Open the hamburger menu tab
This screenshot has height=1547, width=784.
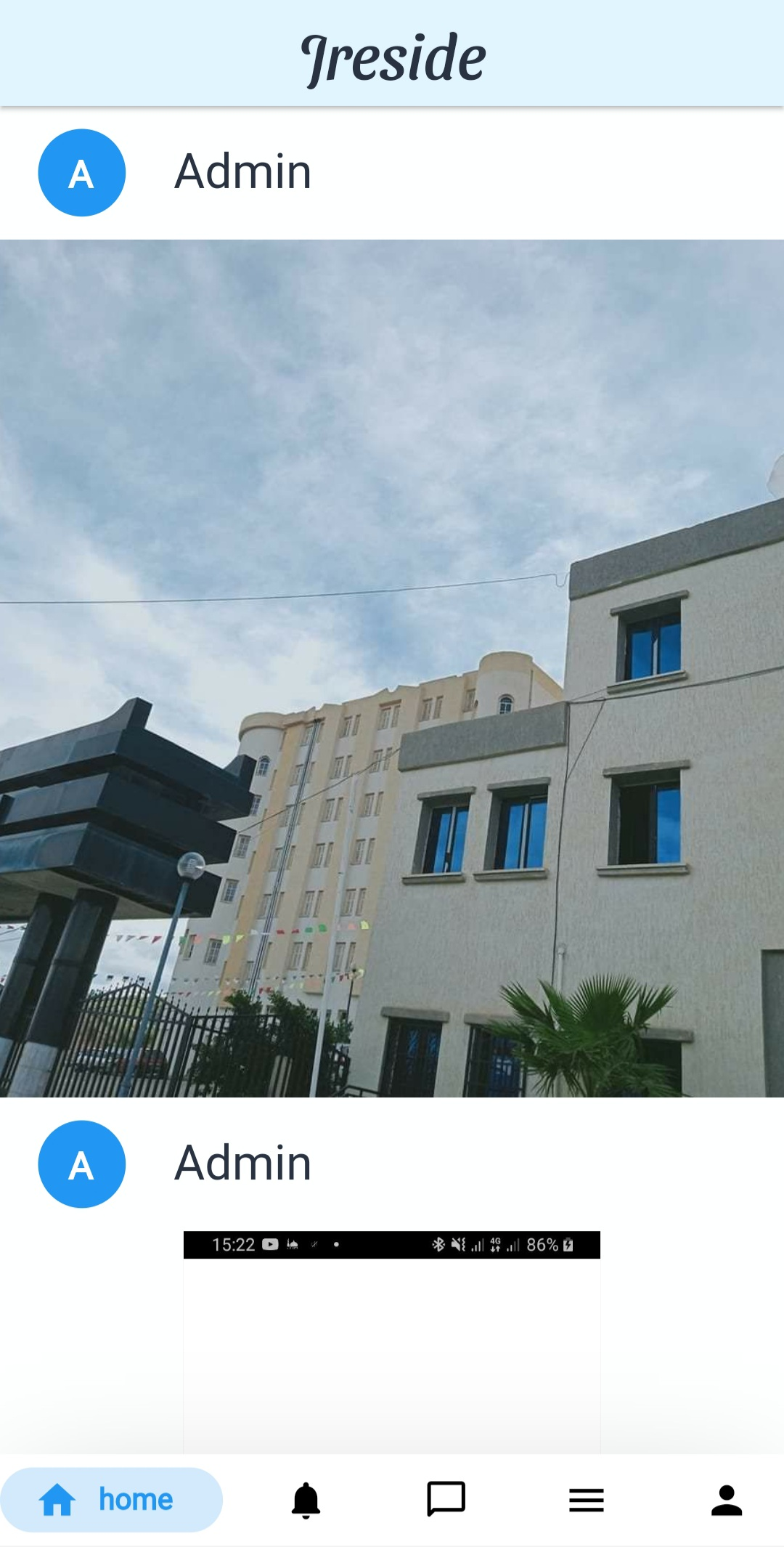click(x=586, y=1500)
